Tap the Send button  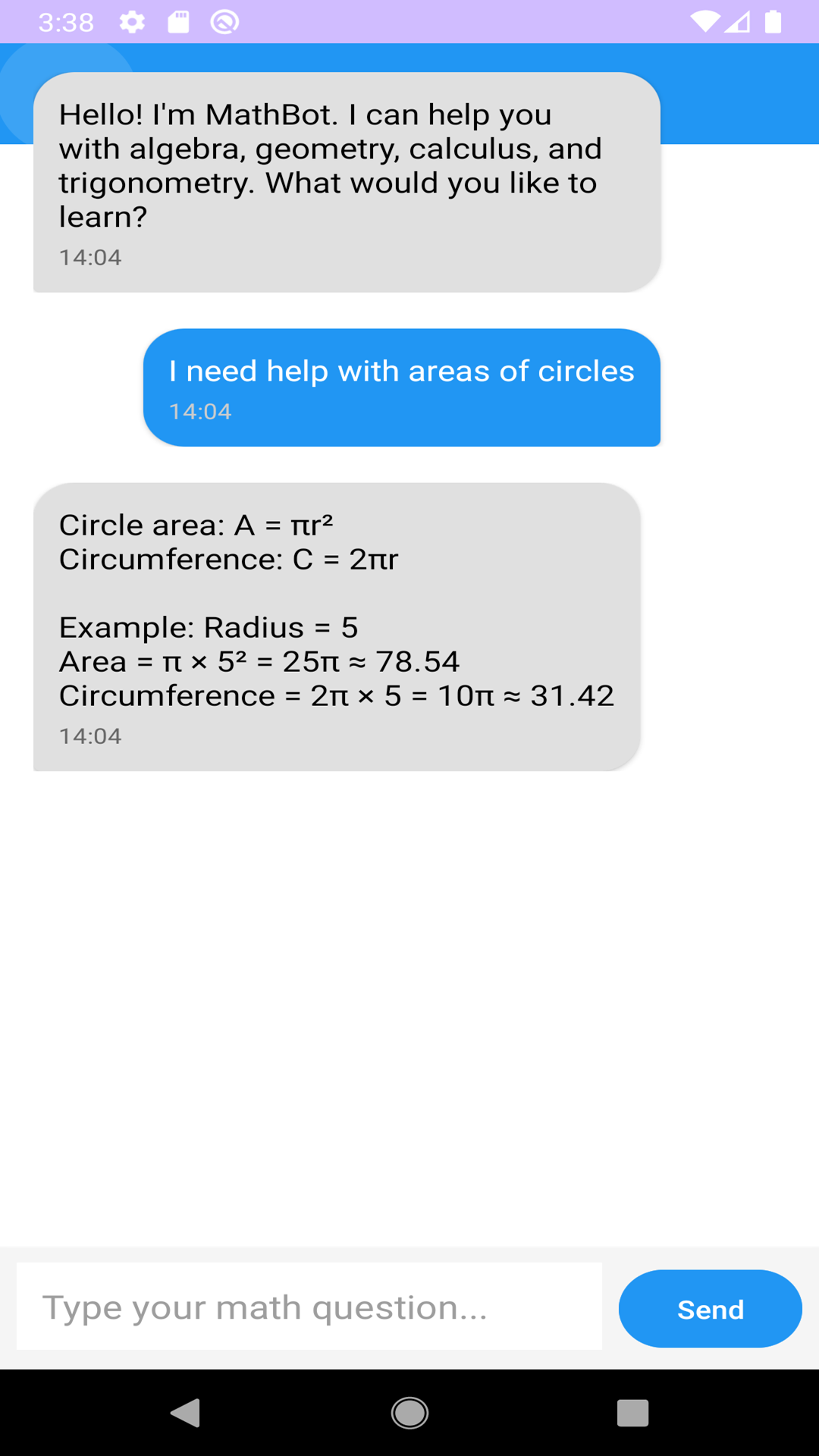[x=710, y=1308]
